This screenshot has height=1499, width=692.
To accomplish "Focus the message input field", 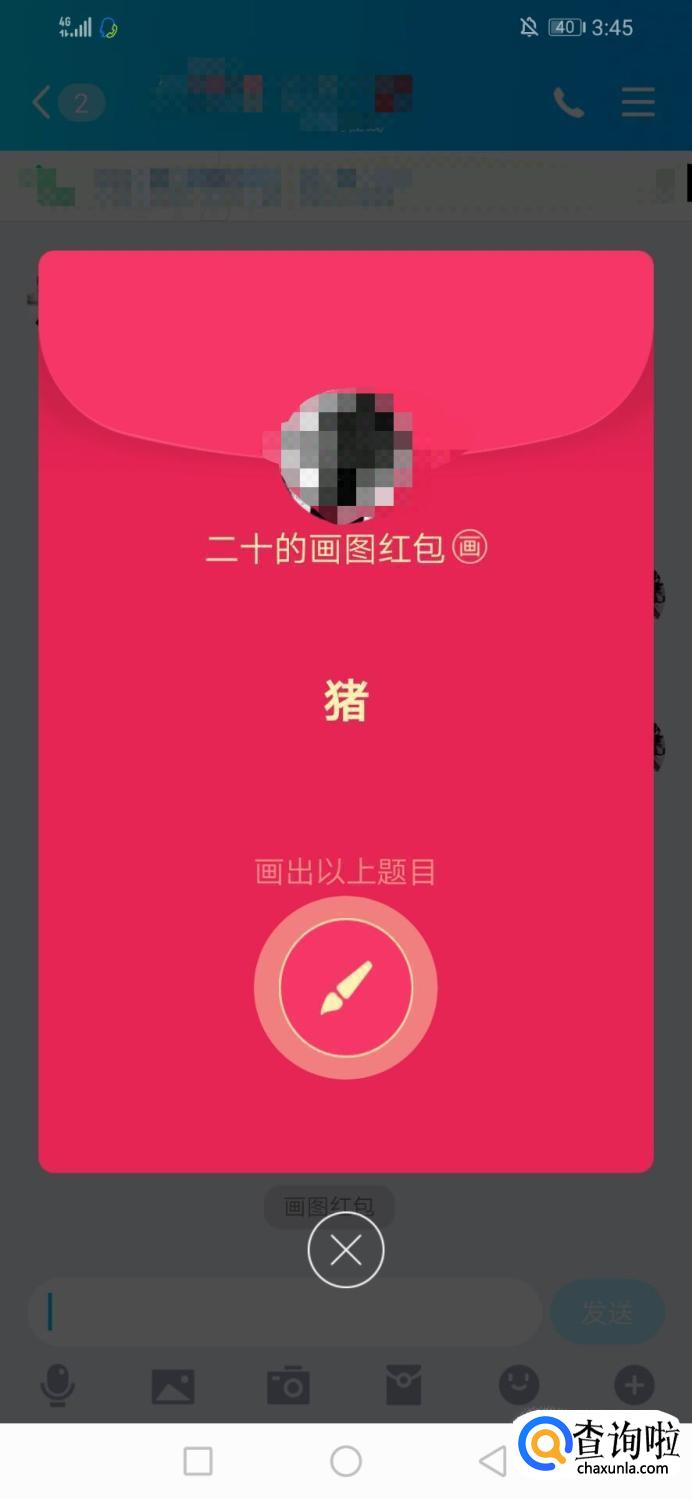I will 285,1312.
